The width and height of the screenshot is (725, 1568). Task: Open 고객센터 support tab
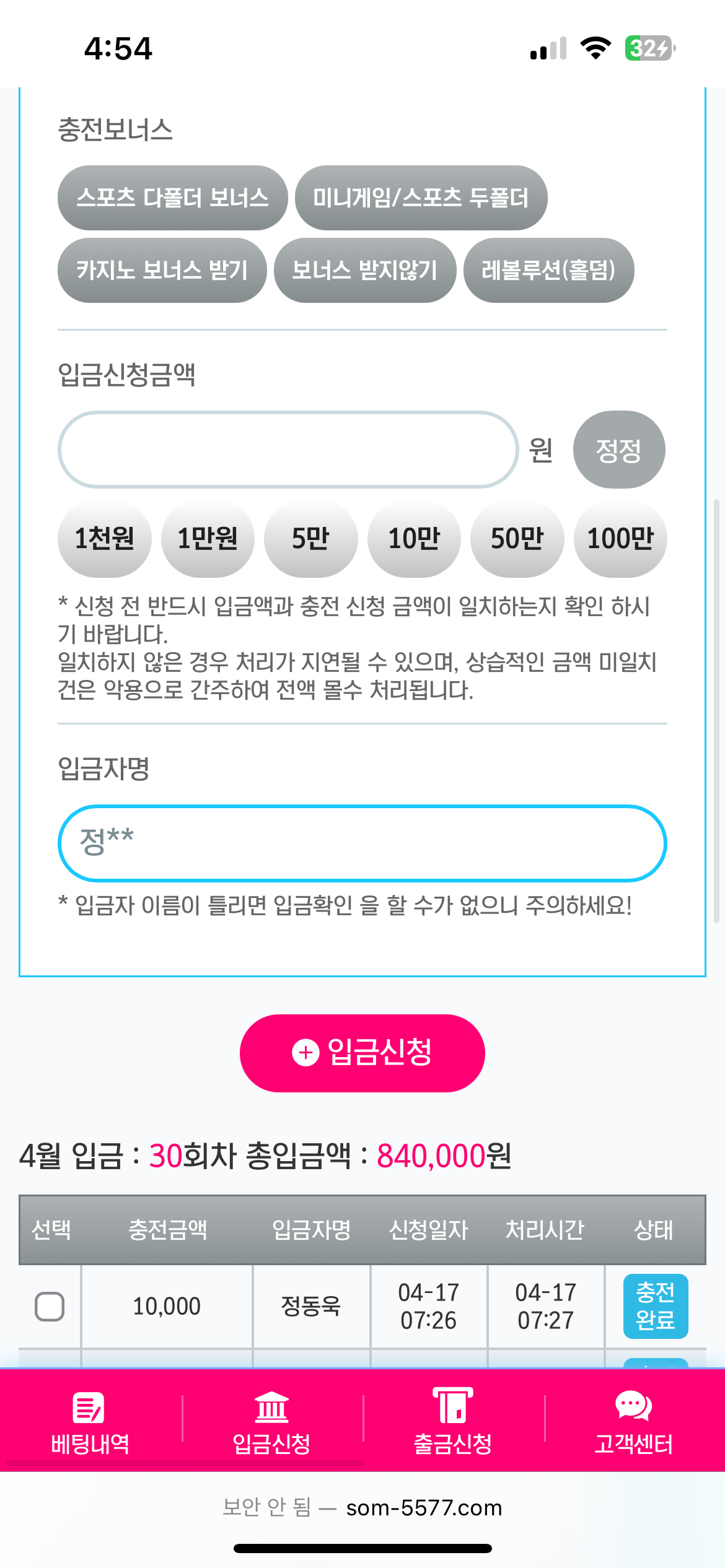(634, 1421)
